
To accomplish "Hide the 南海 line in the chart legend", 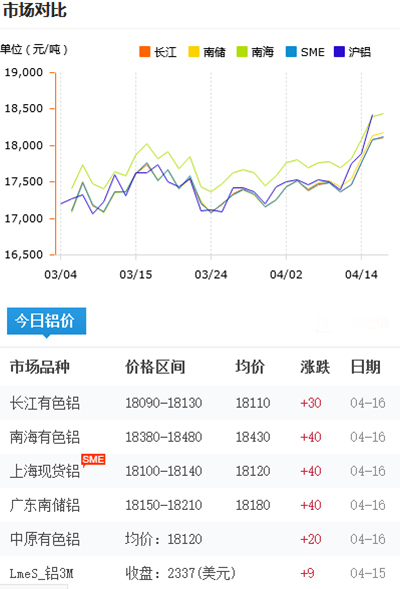I will (255, 52).
